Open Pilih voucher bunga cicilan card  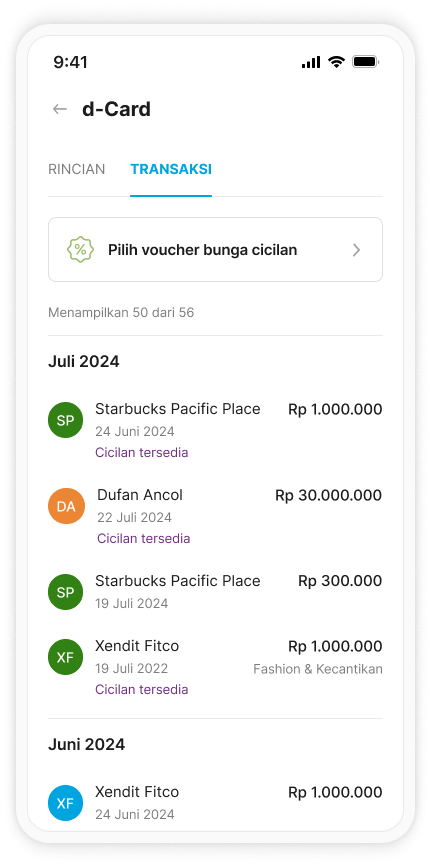[215, 250]
